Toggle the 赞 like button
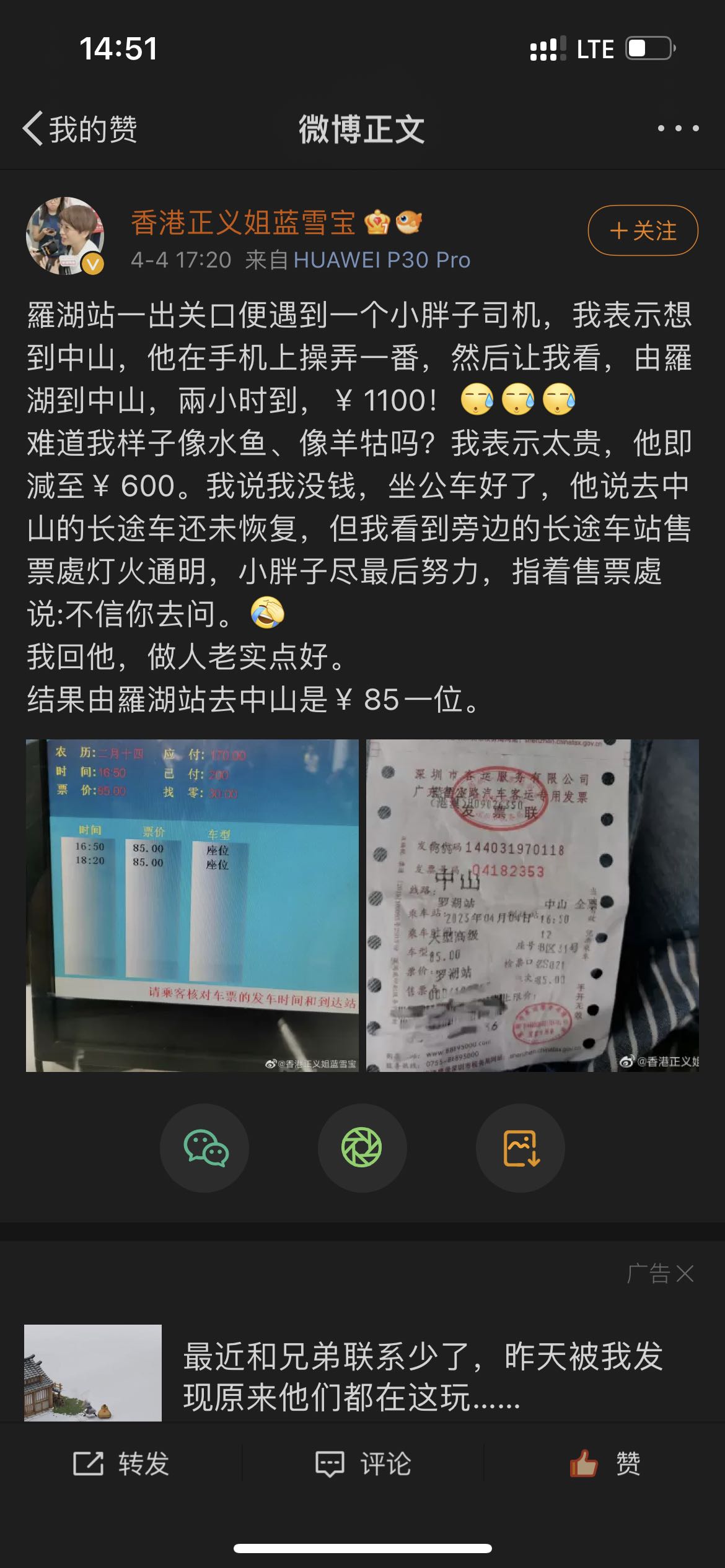Viewport: 725px width, 1568px height. click(605, 1464)
